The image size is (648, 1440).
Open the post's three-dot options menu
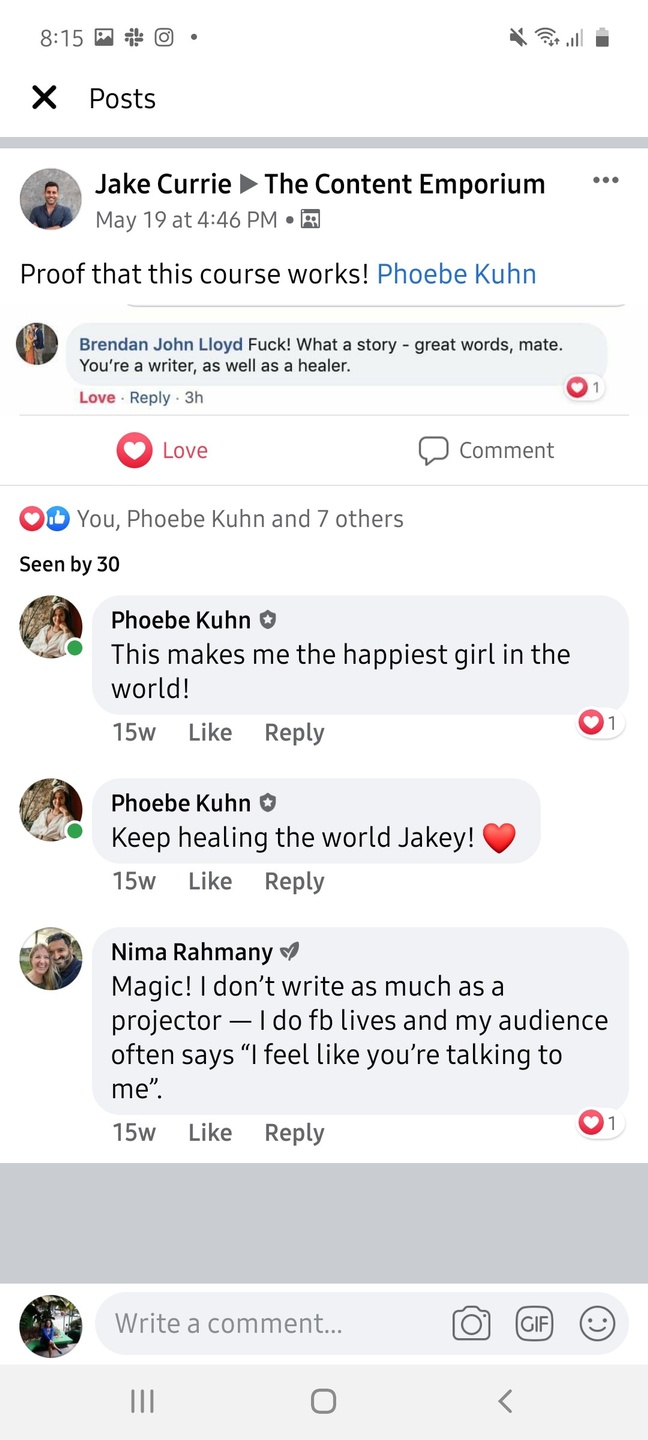point(605,181)
